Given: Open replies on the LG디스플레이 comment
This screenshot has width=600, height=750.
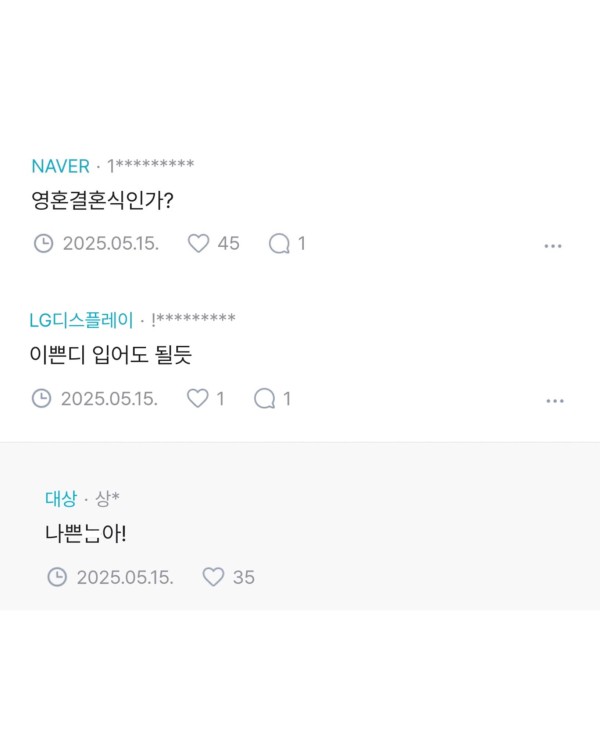Looking at the screenshot, I should click(265, 398).
